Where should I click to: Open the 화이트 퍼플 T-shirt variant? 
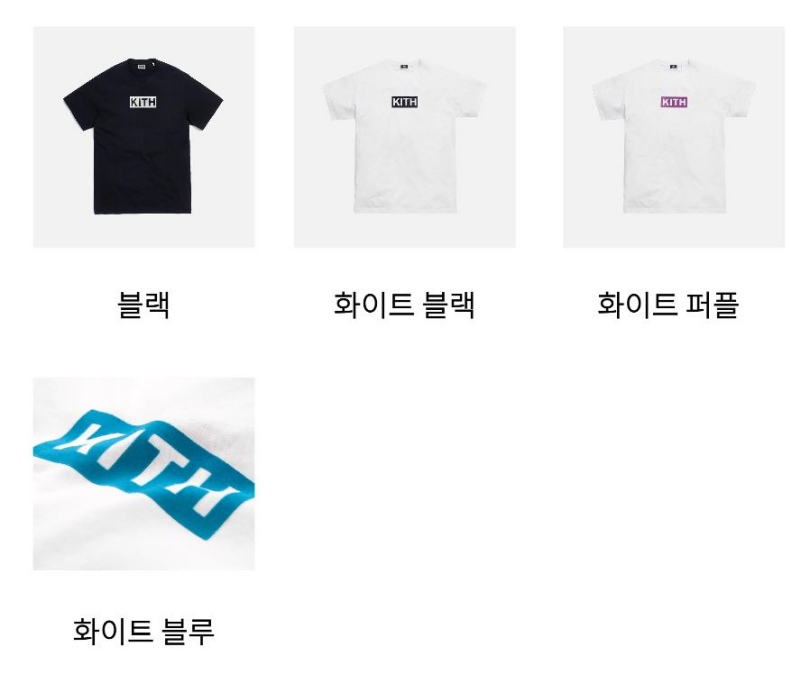pos(673,138)
